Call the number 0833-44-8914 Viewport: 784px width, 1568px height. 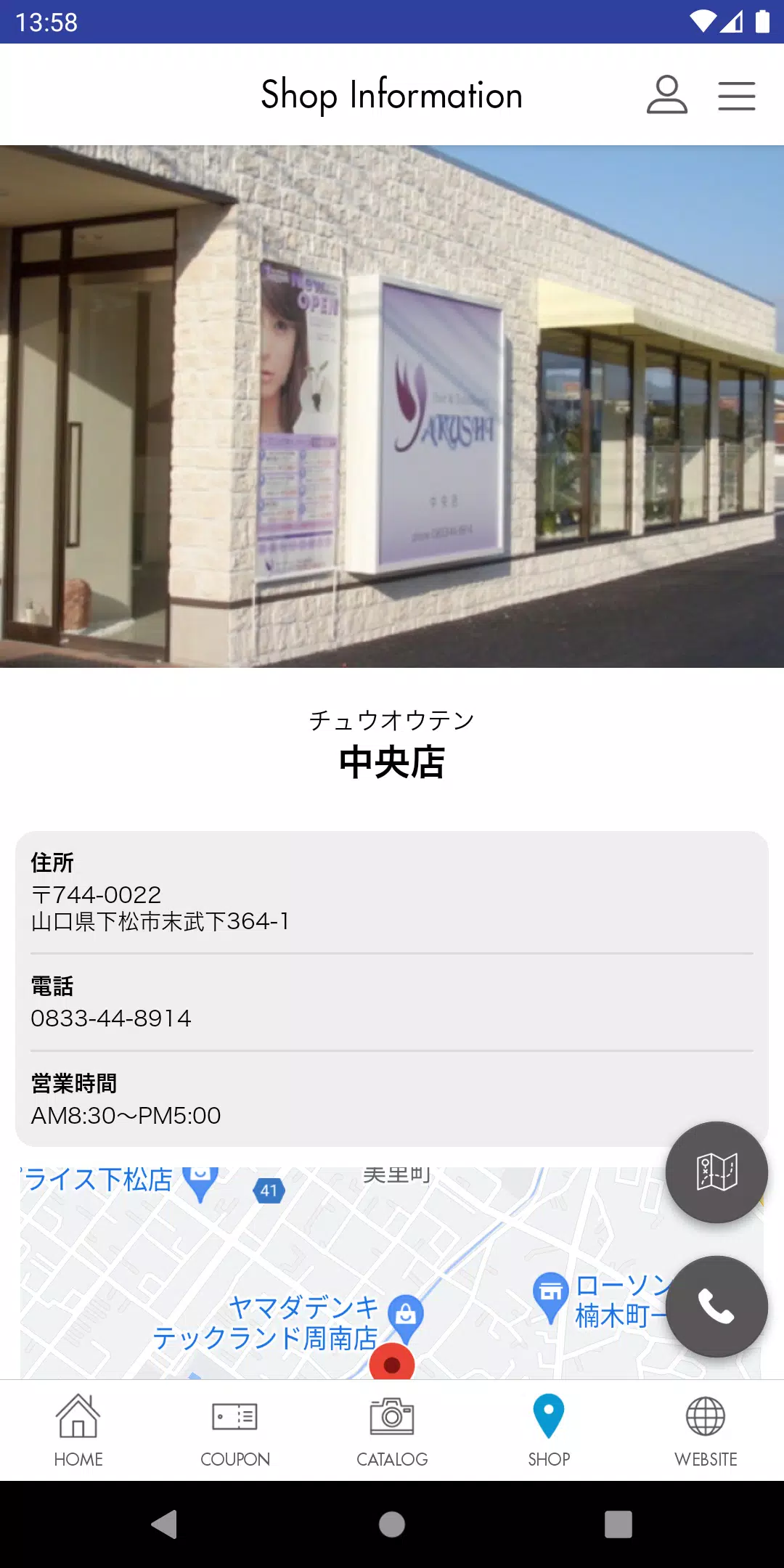pos(113,1018)
